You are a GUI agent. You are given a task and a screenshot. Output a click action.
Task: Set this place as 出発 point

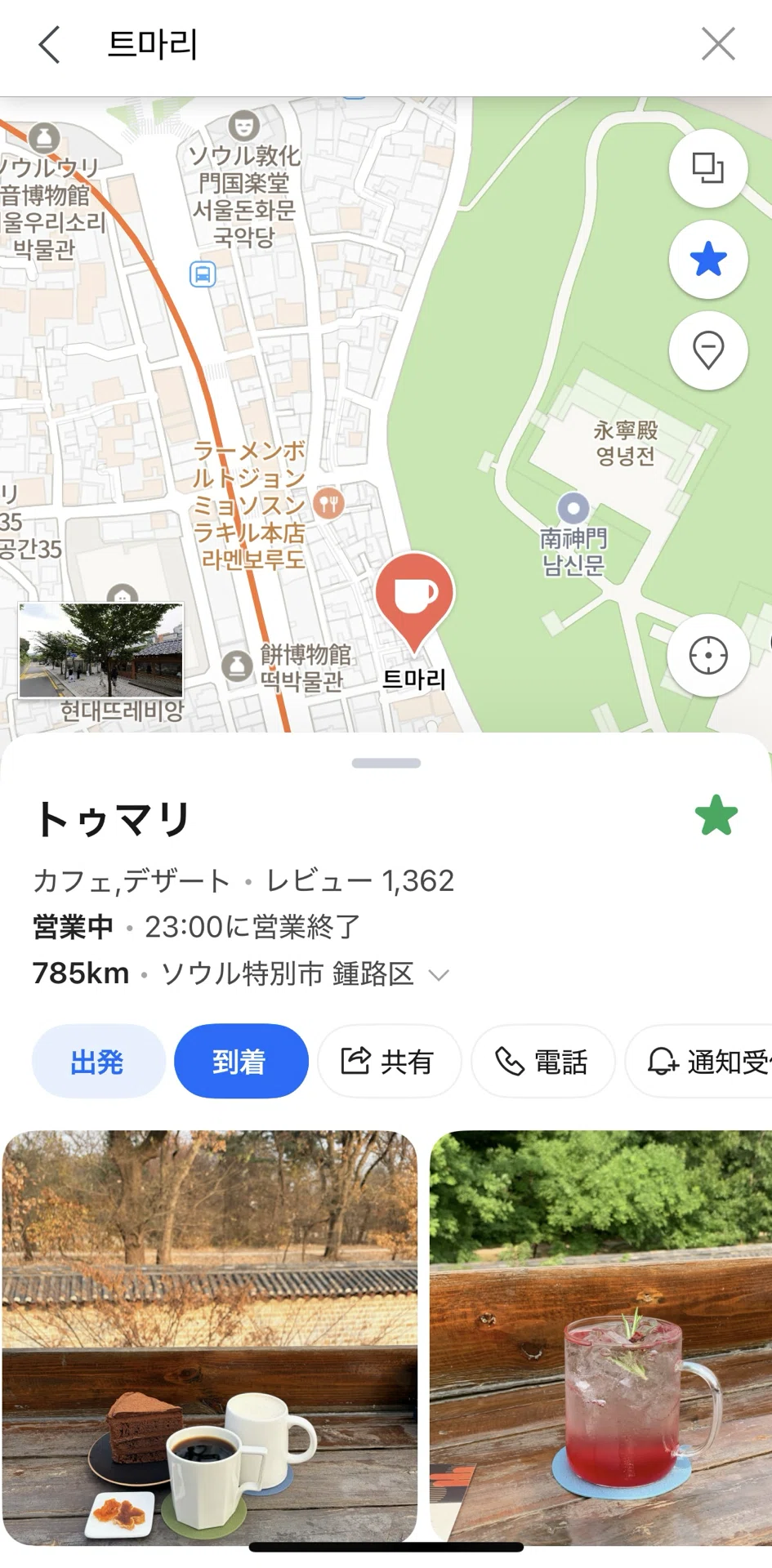tap(98, 1061)
